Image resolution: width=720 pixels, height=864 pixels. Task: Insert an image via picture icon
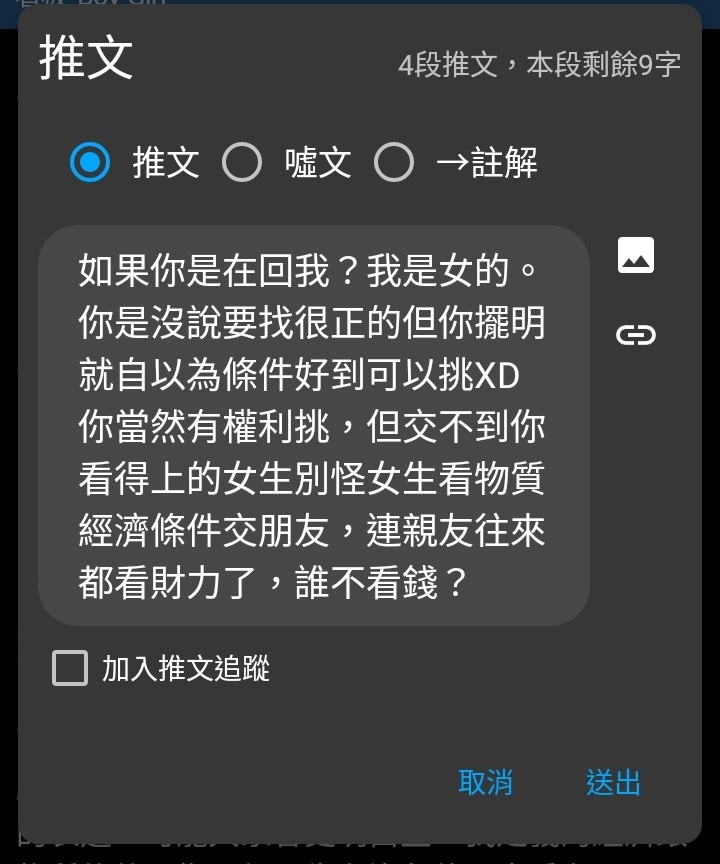[x=636, y=255]
